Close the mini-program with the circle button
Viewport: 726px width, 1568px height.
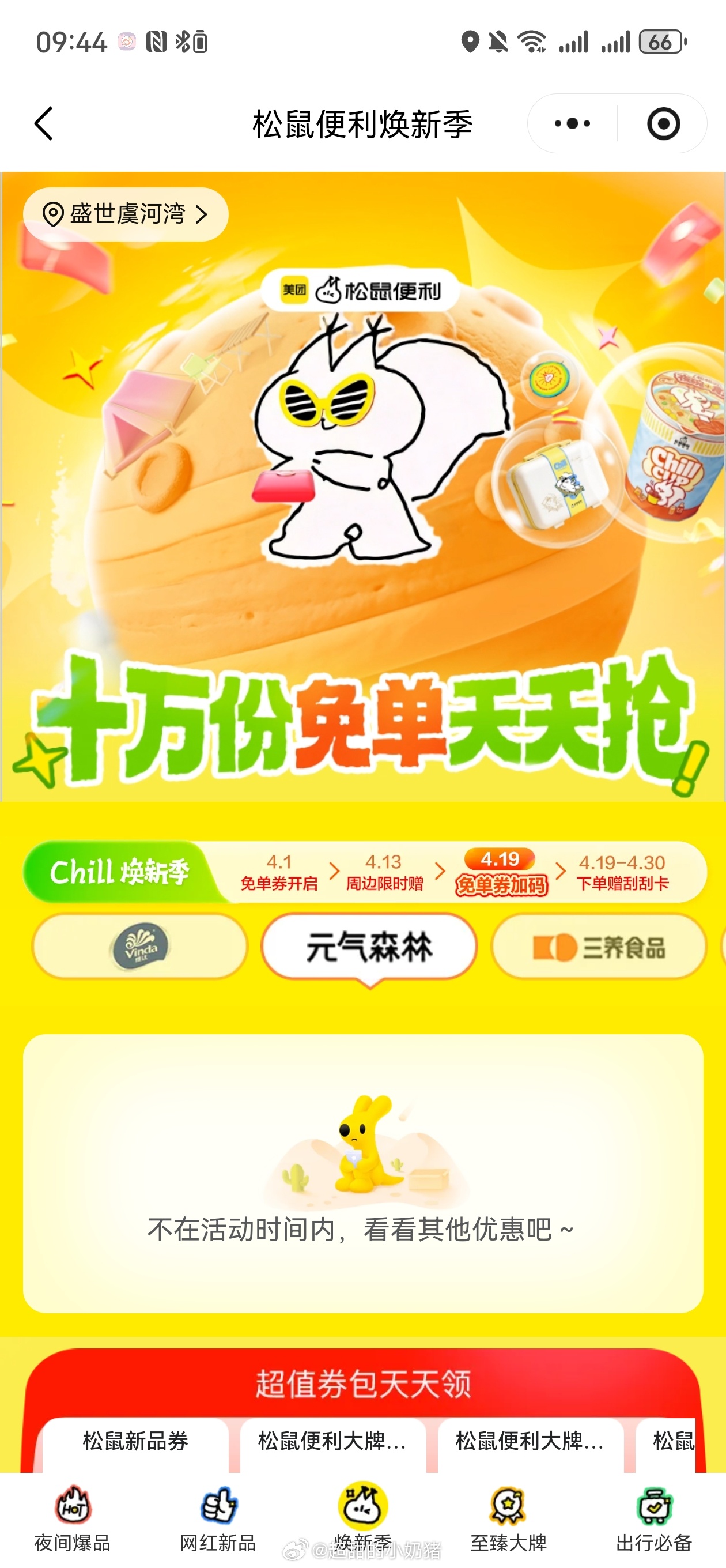pyautogui.click(x=663, y=123)
